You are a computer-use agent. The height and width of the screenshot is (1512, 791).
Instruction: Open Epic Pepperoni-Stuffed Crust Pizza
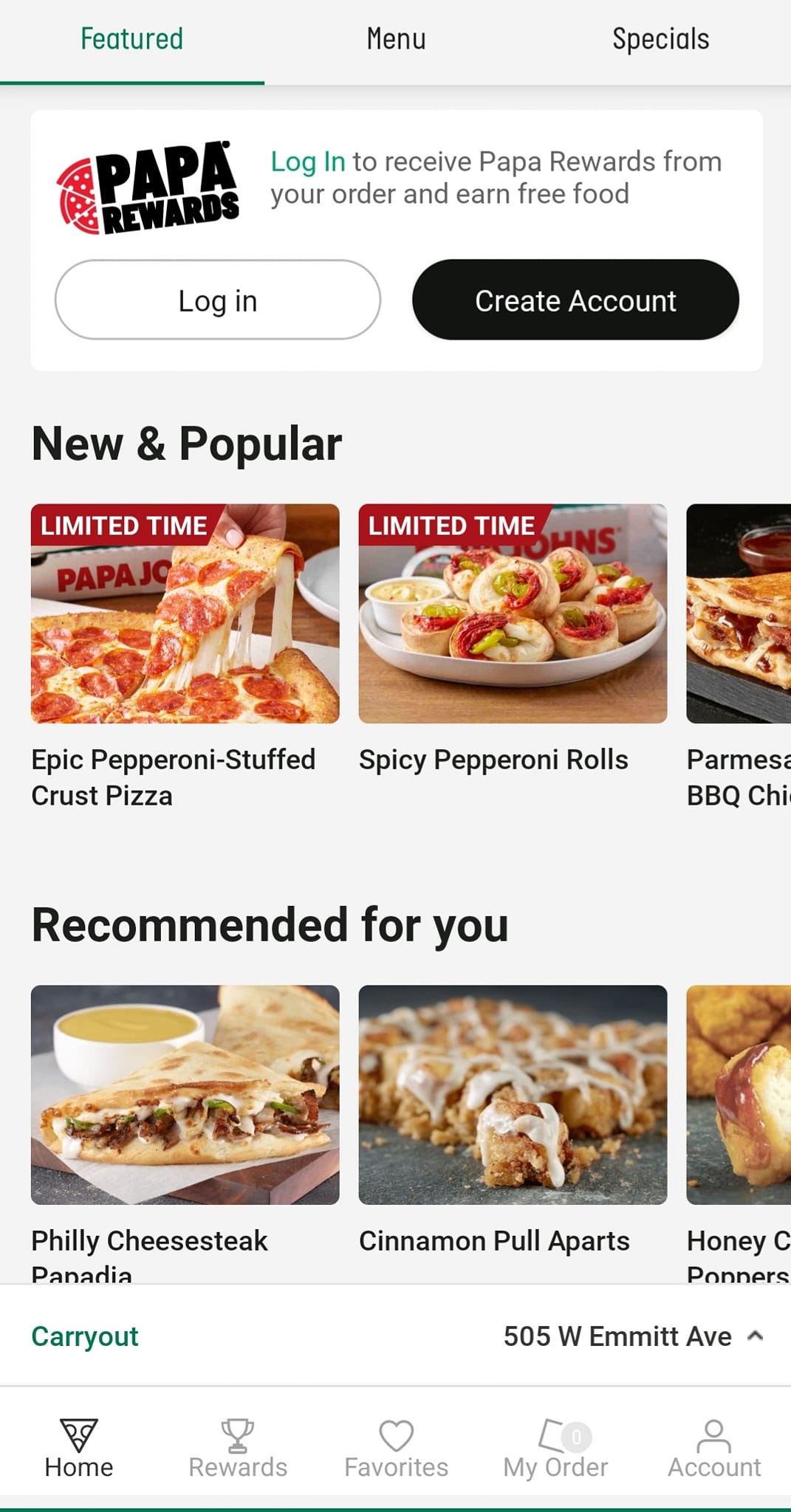(x=185, y=614)
